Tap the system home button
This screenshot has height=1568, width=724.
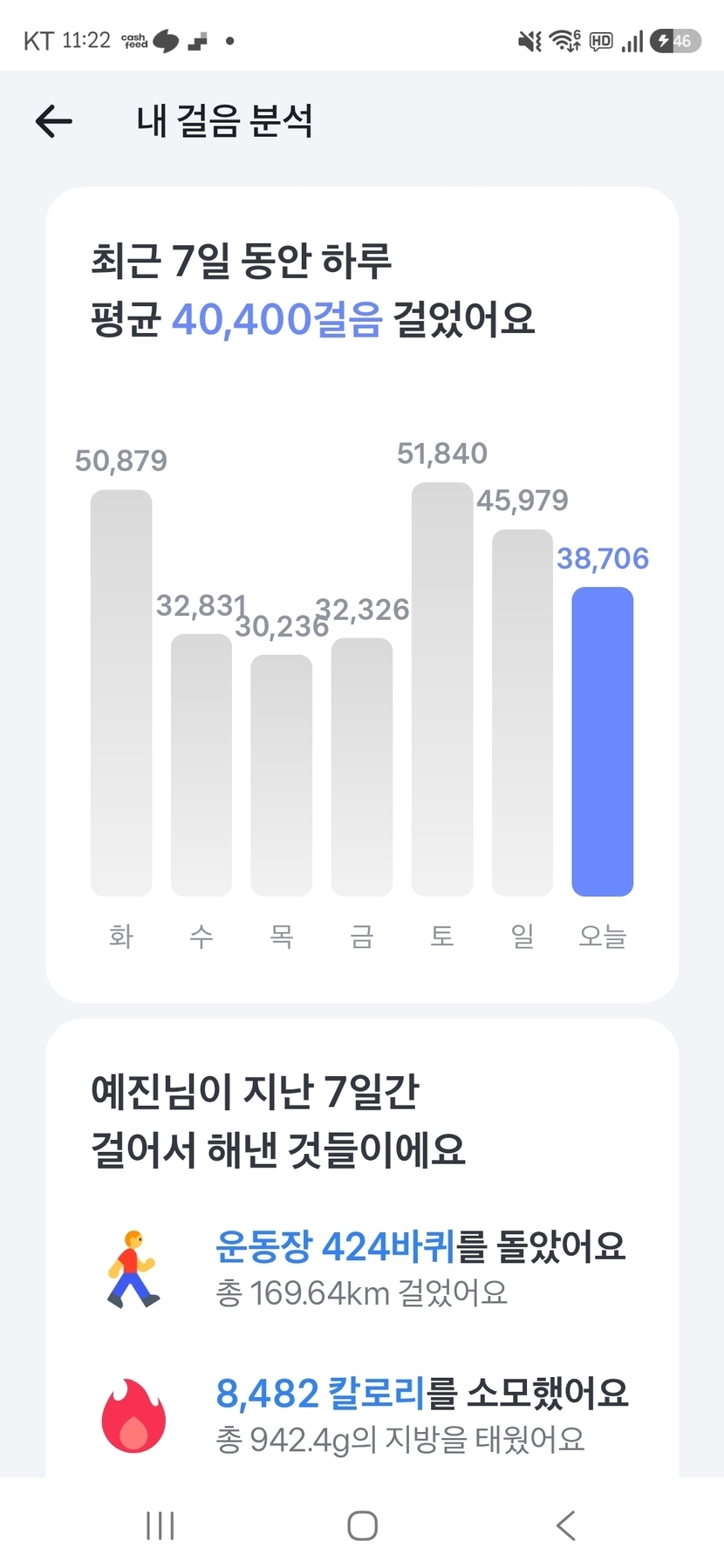pos(362,1525)
